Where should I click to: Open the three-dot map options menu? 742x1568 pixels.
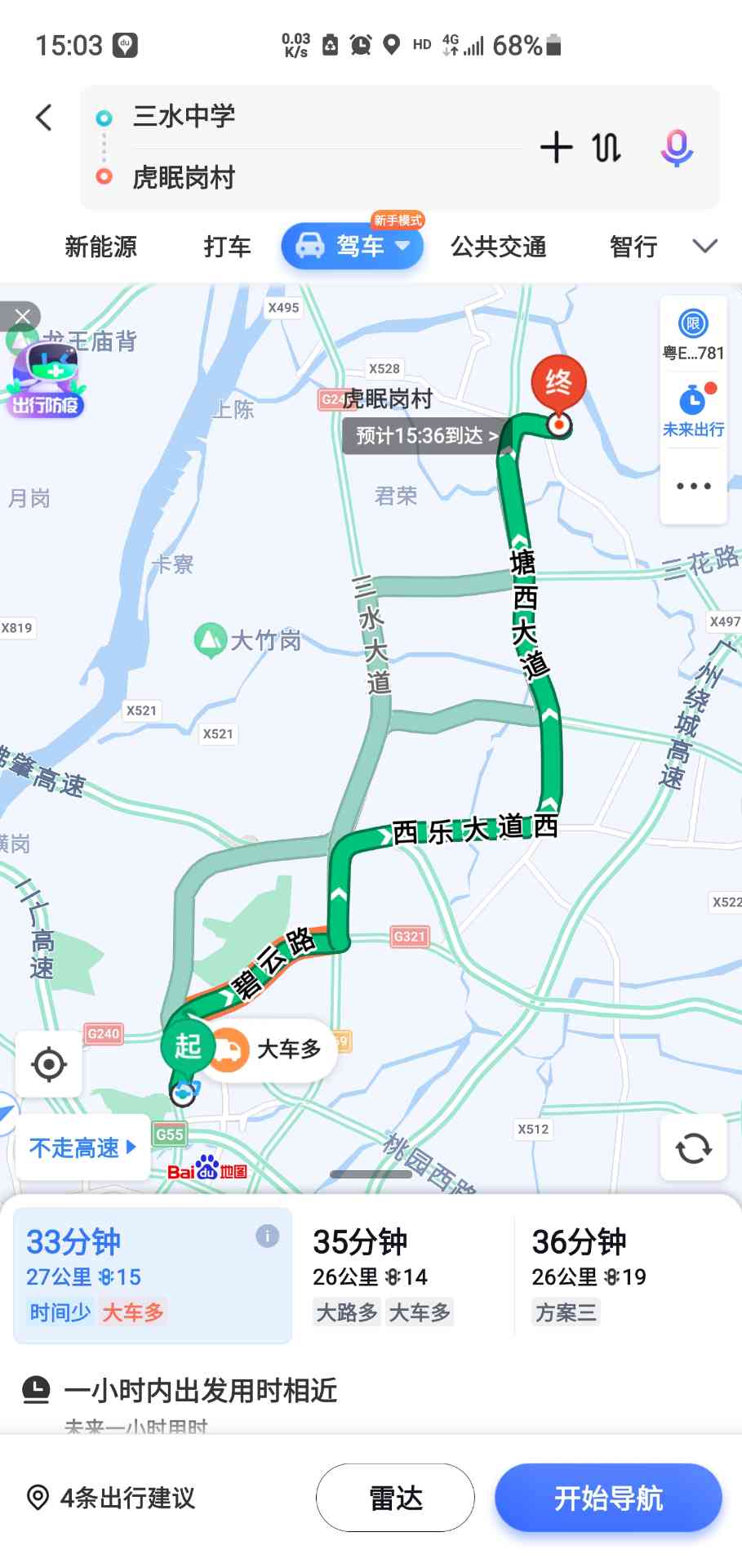click(693, 486)
